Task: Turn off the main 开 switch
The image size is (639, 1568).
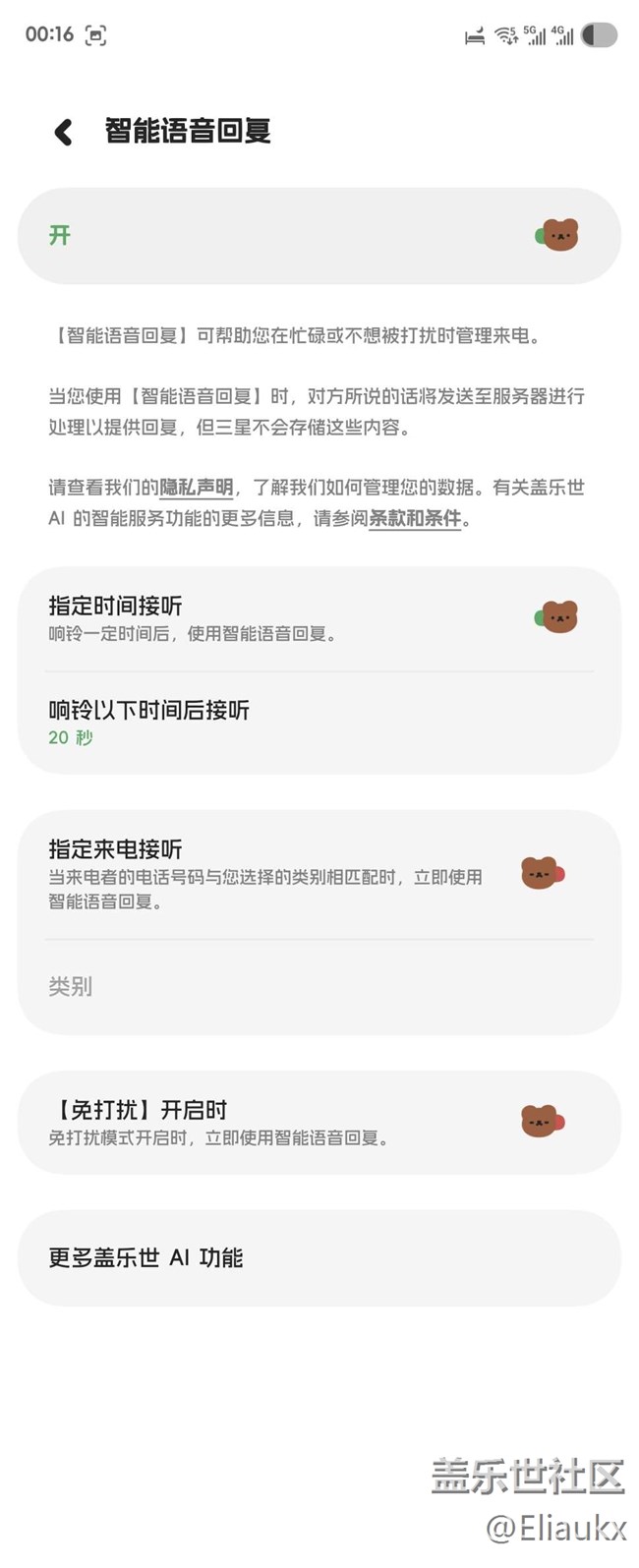Action: click(x=556, y=236)
